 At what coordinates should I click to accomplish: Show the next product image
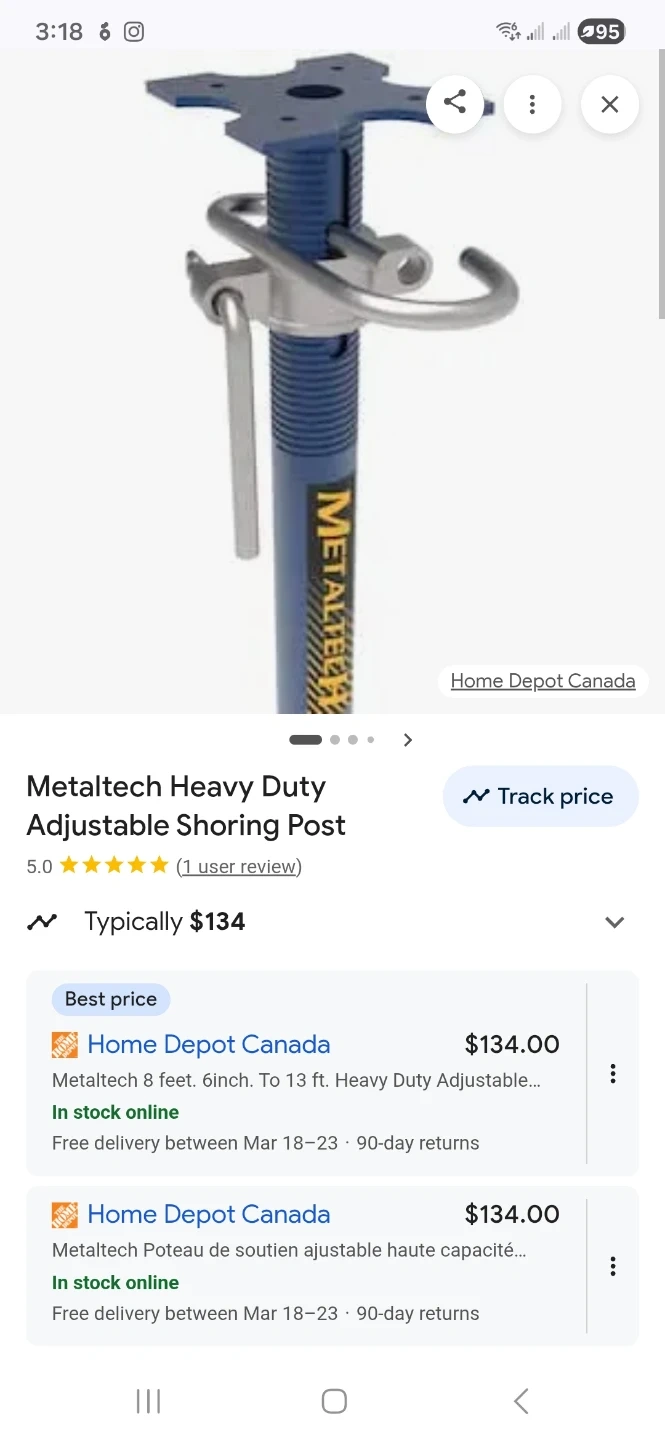[407, 740]
